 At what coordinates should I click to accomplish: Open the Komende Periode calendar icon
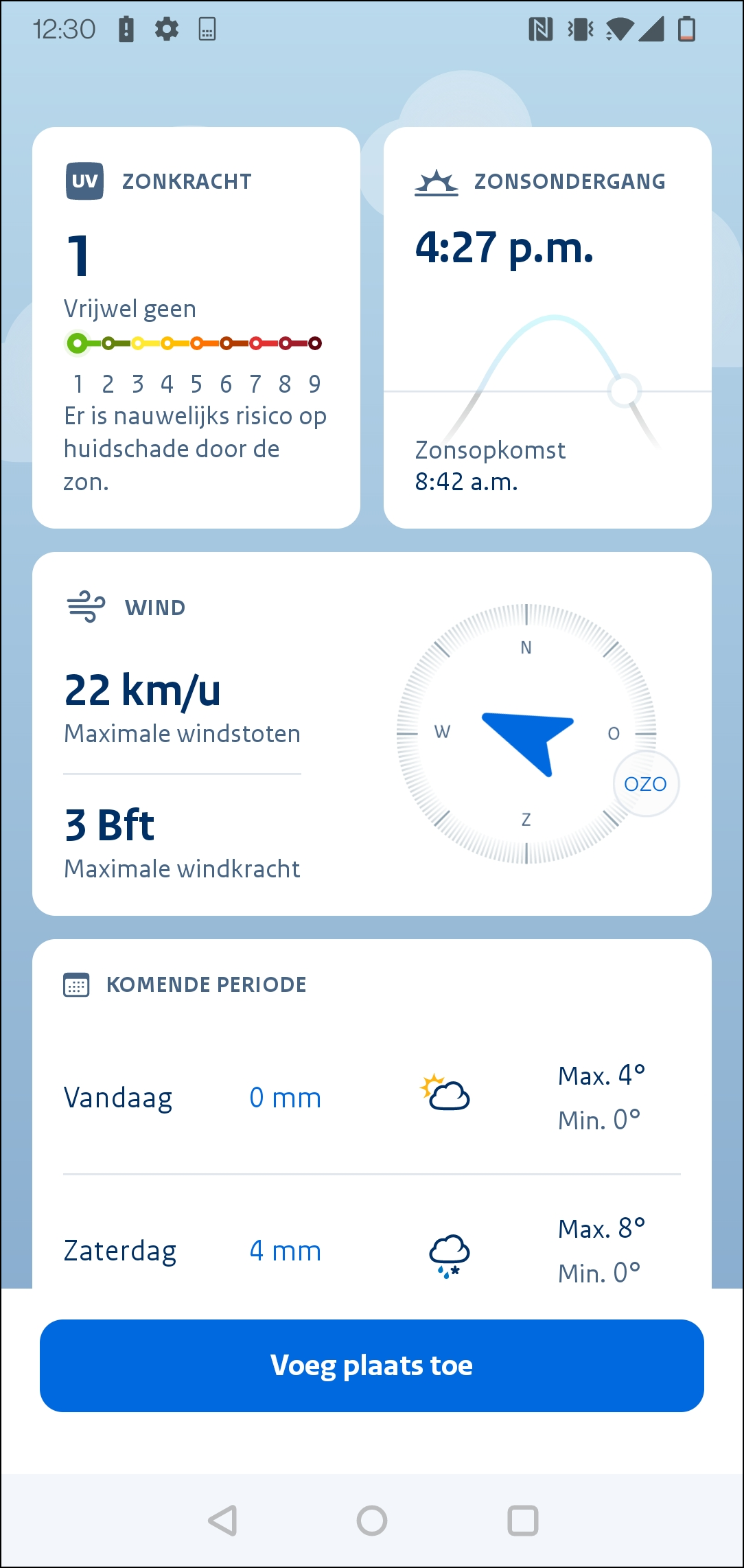pyautogui.click(x=76, y=984)
